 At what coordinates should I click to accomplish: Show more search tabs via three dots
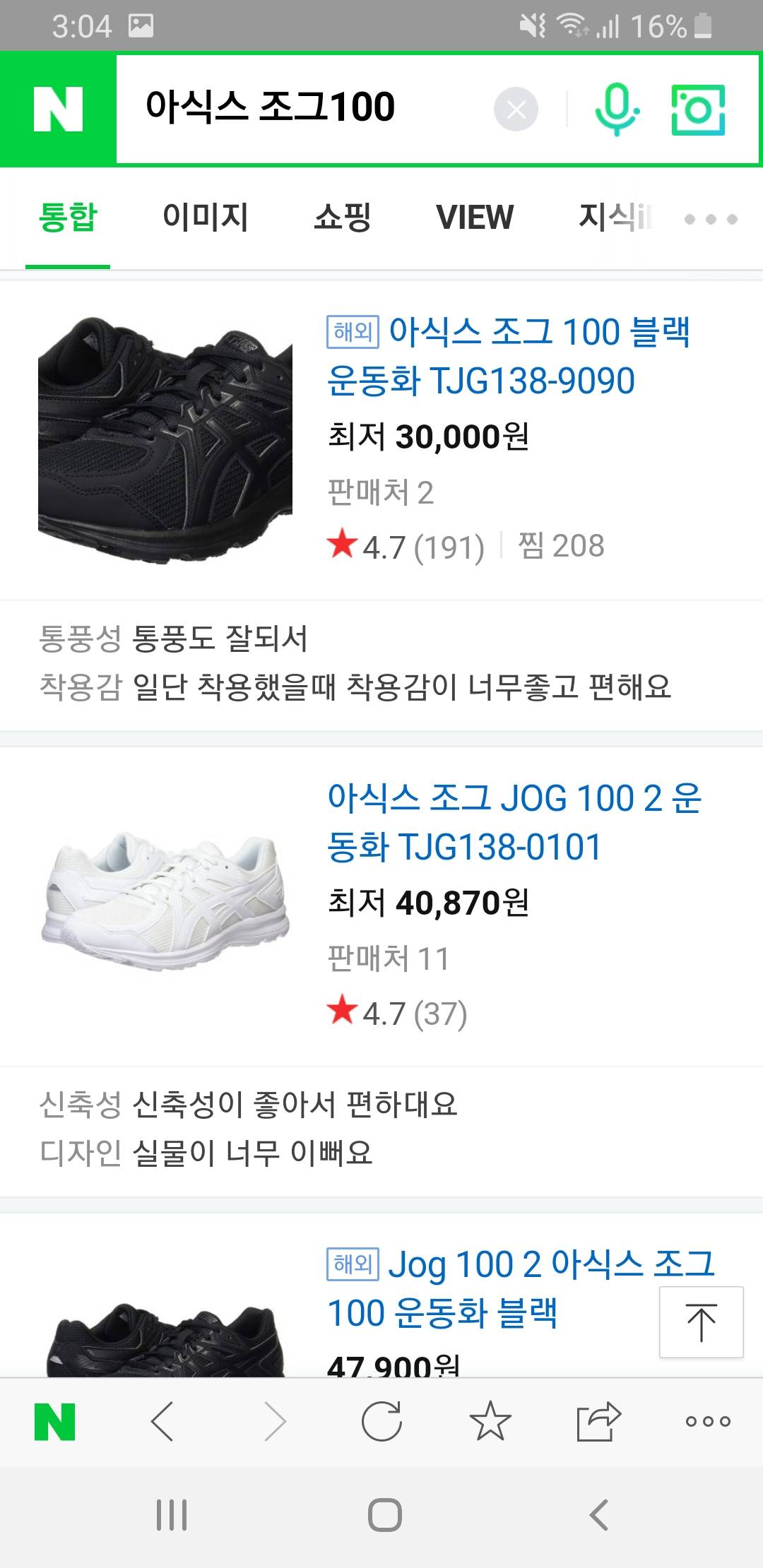[711, 219]
